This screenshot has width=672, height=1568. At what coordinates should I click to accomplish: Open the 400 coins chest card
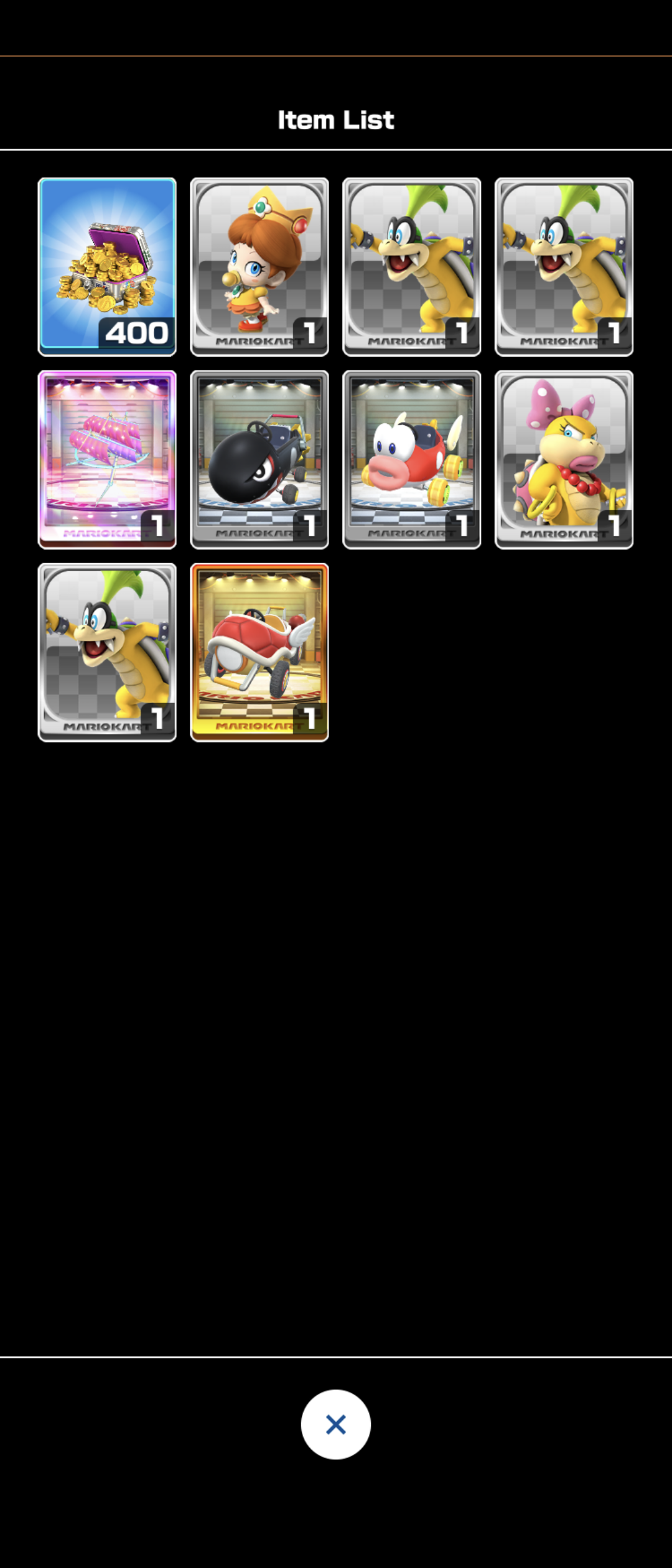(107, 267)
